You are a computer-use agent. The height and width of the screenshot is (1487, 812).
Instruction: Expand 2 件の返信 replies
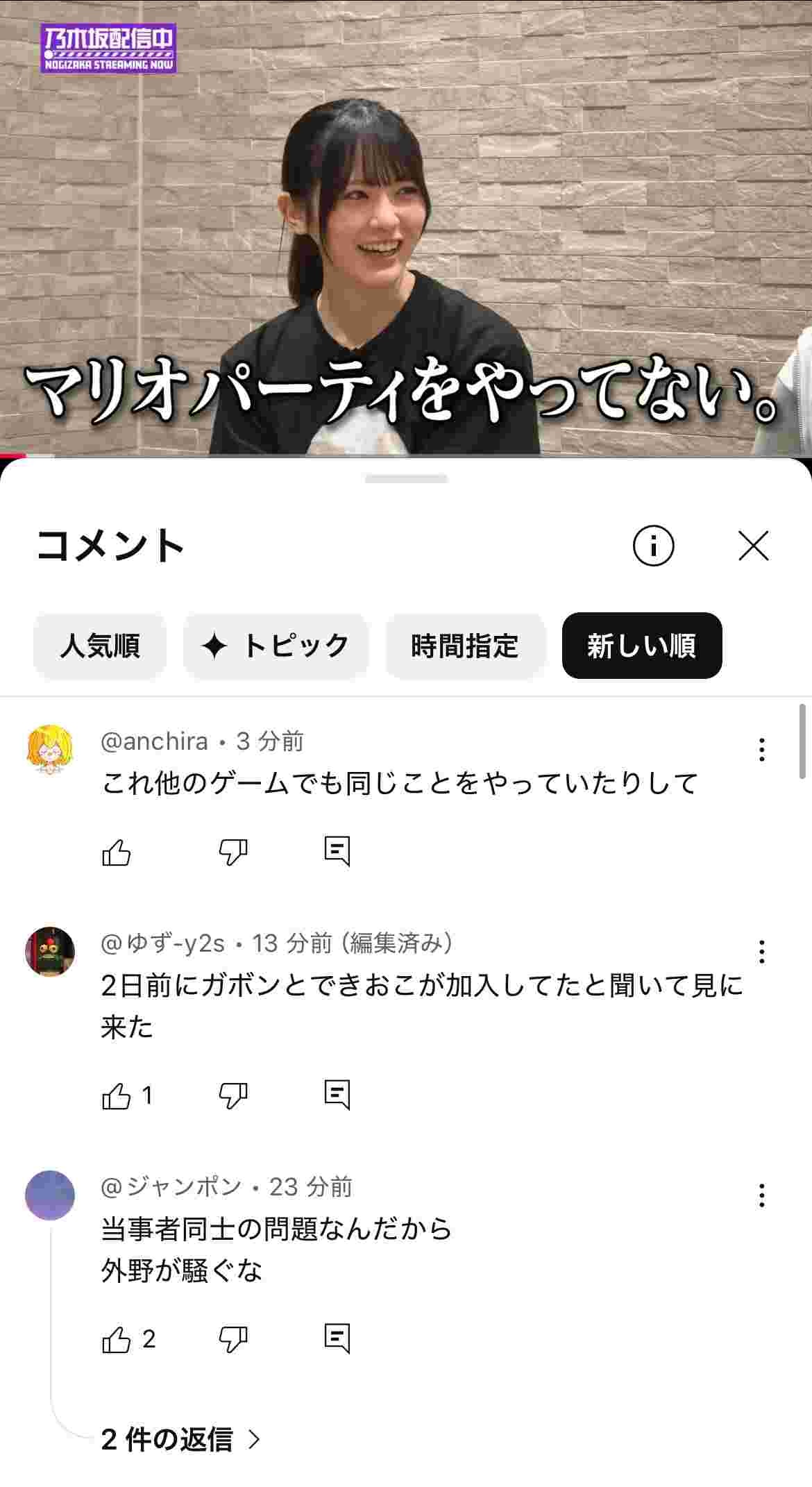[180, 1439]
